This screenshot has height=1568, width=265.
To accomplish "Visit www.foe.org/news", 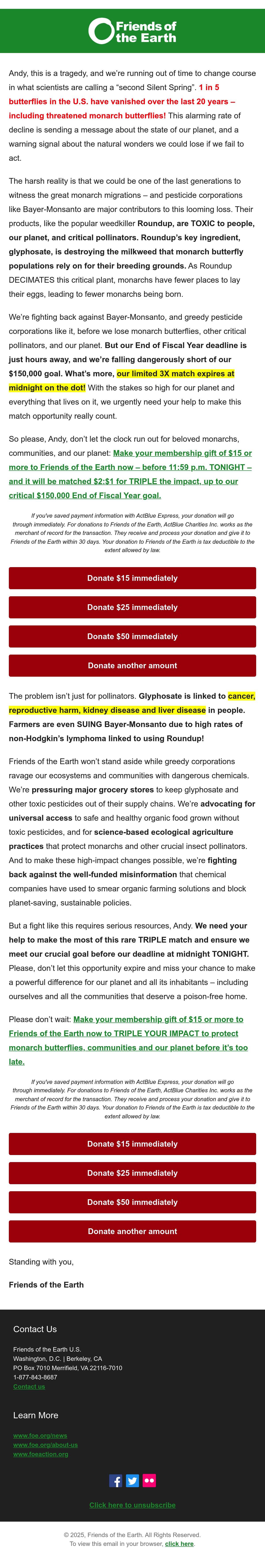I will point(40,1435).
